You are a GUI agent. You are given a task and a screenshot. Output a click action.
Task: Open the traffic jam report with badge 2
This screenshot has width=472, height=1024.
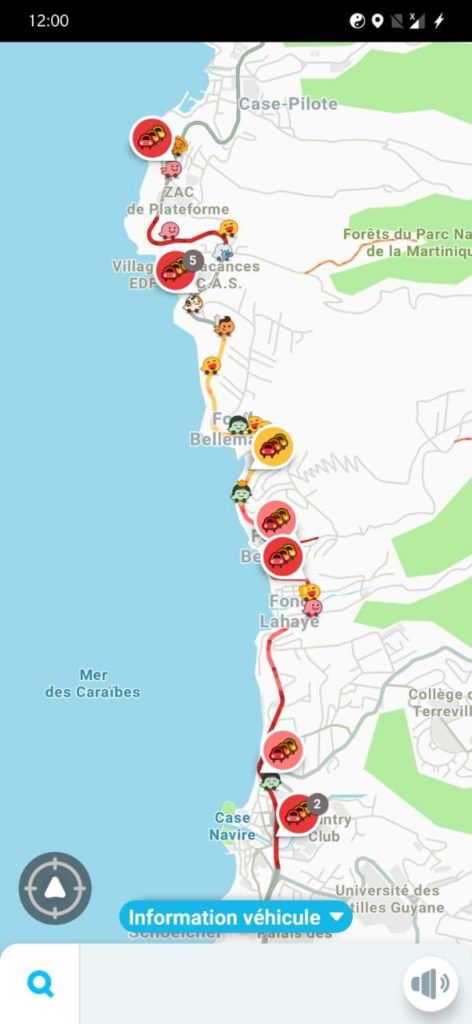[299, 814]
